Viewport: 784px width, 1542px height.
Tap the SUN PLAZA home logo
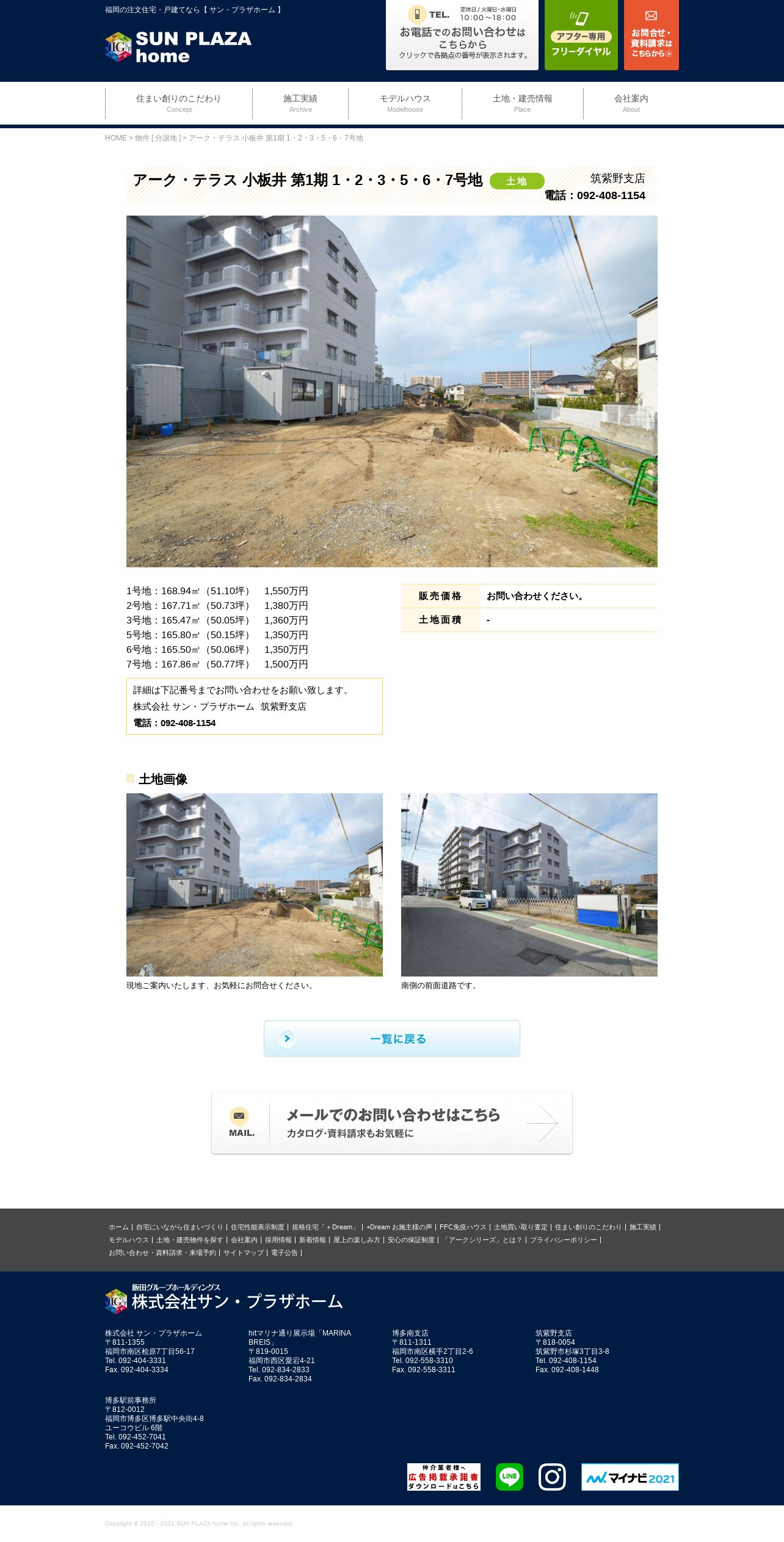coord(178,47)
